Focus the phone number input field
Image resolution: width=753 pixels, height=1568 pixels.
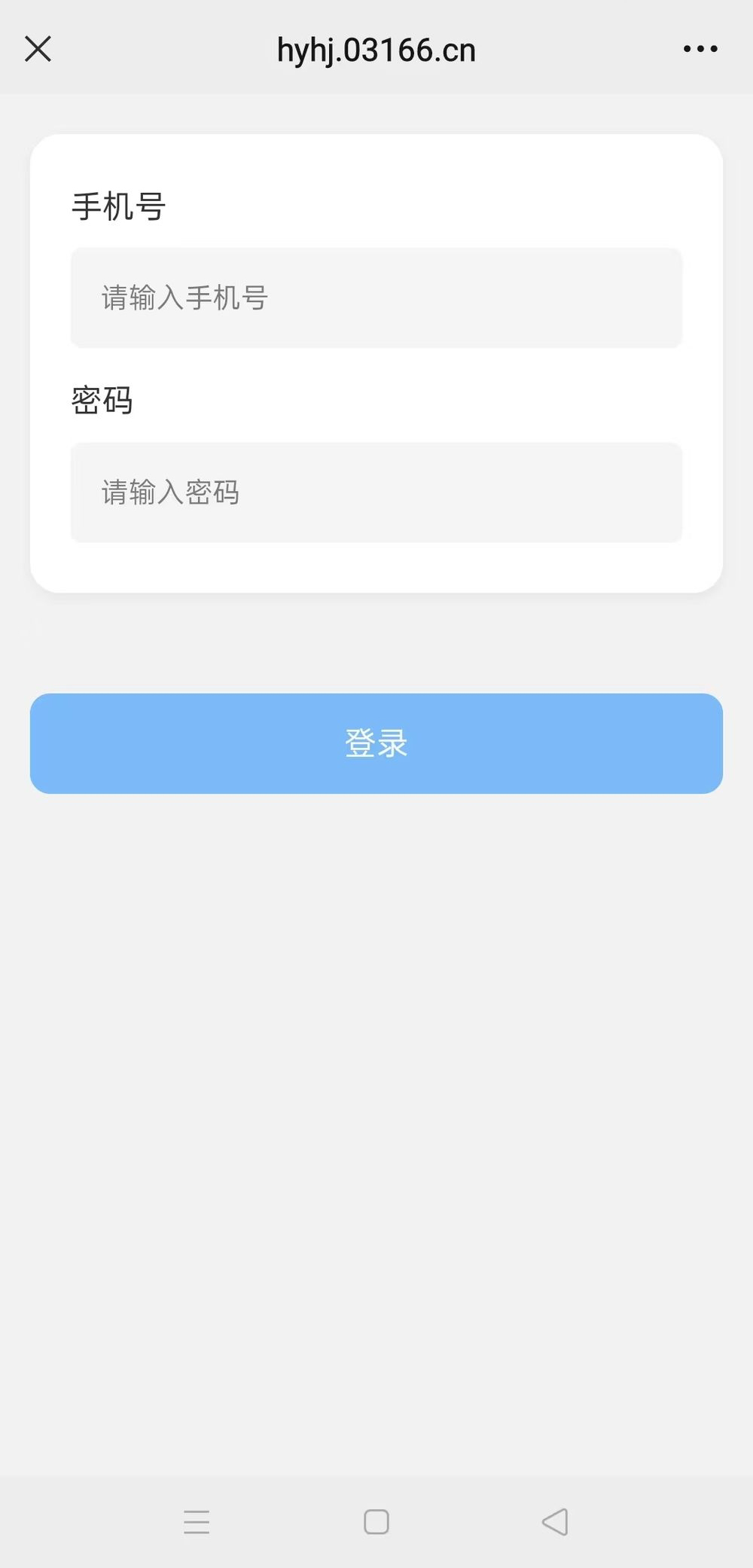(376, 297)
